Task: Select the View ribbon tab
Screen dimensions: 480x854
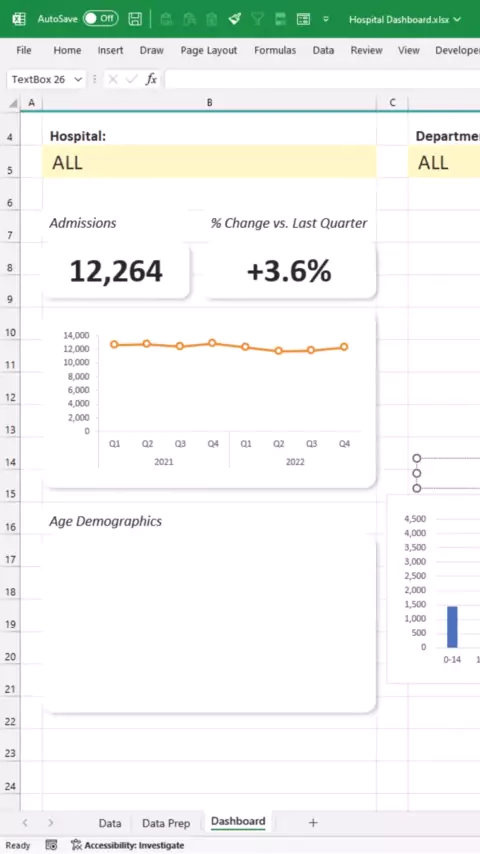Action: (409, 50)
